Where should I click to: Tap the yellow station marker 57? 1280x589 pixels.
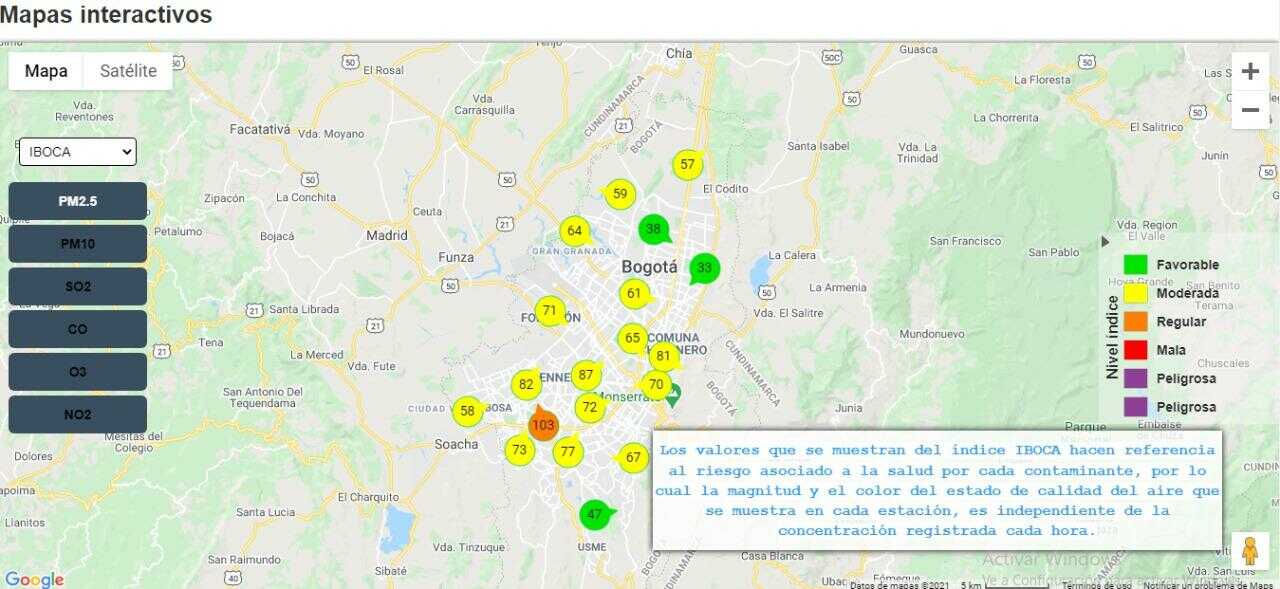[x=687, y=165]
